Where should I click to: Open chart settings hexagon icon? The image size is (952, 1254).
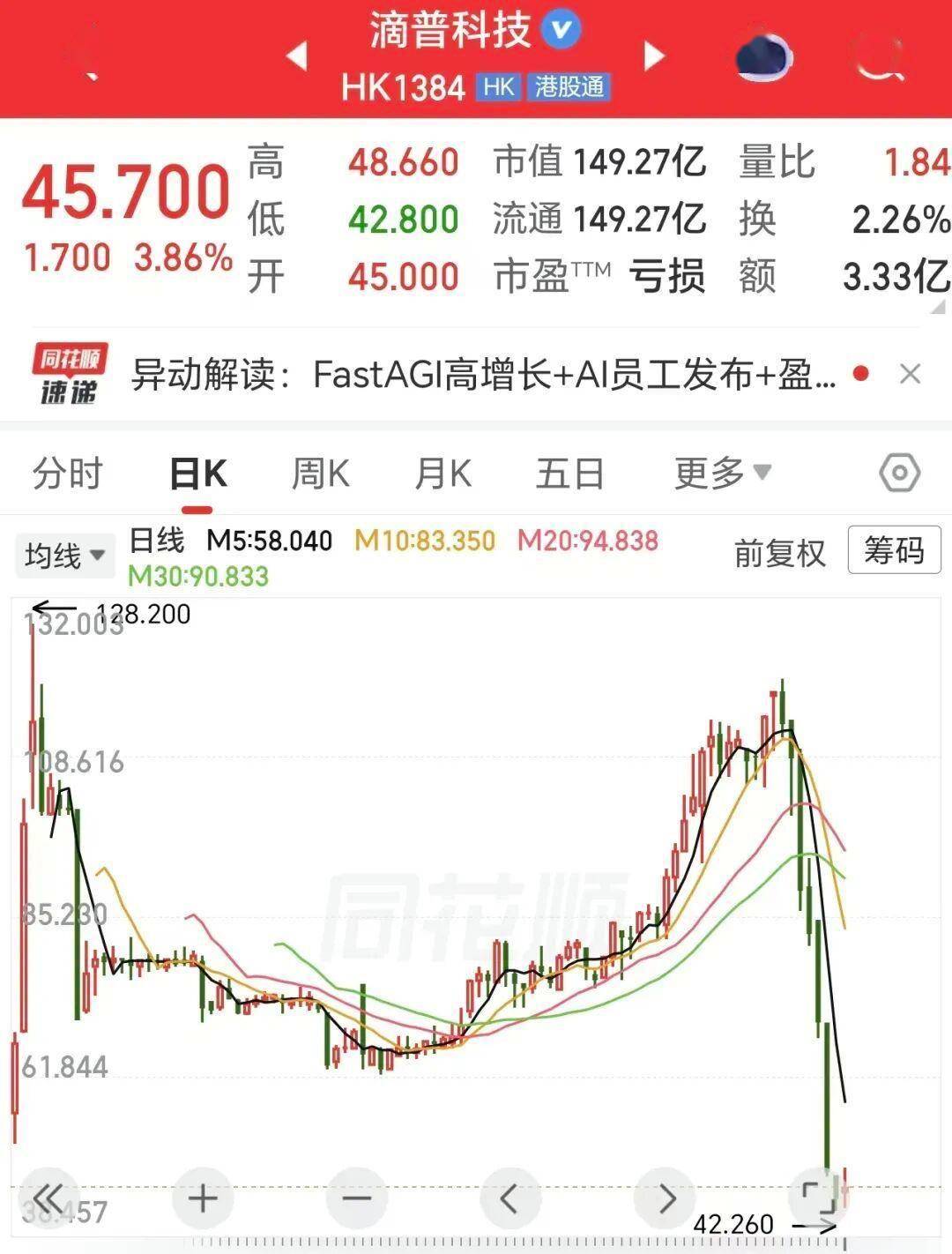(899, 474)
